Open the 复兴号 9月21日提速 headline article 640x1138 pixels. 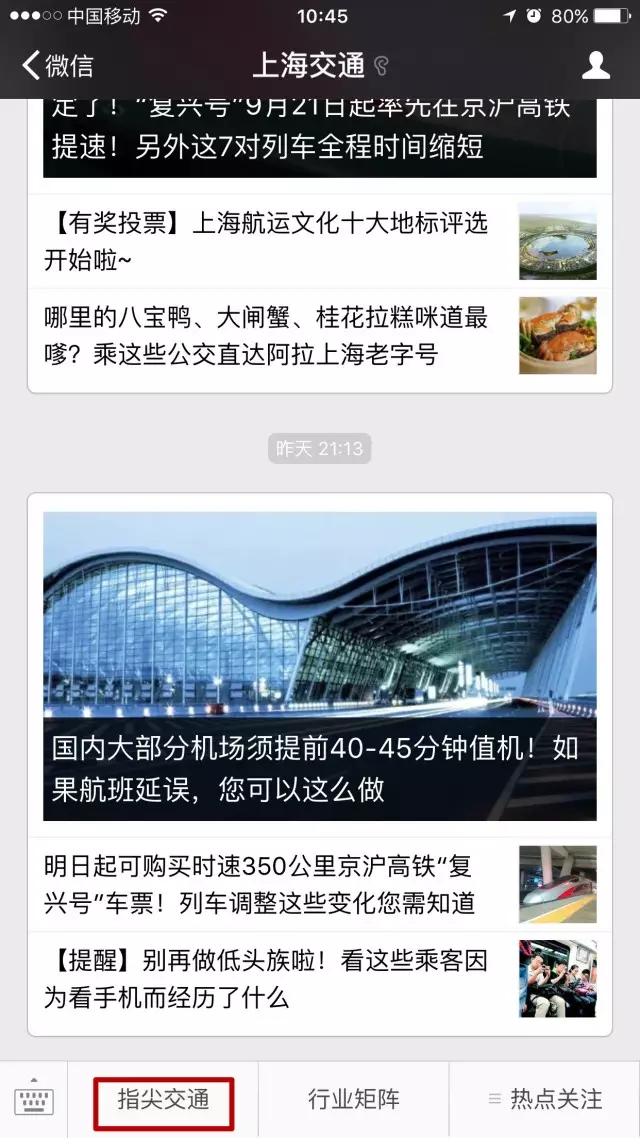pyautogui.click(x=319, y=138)
